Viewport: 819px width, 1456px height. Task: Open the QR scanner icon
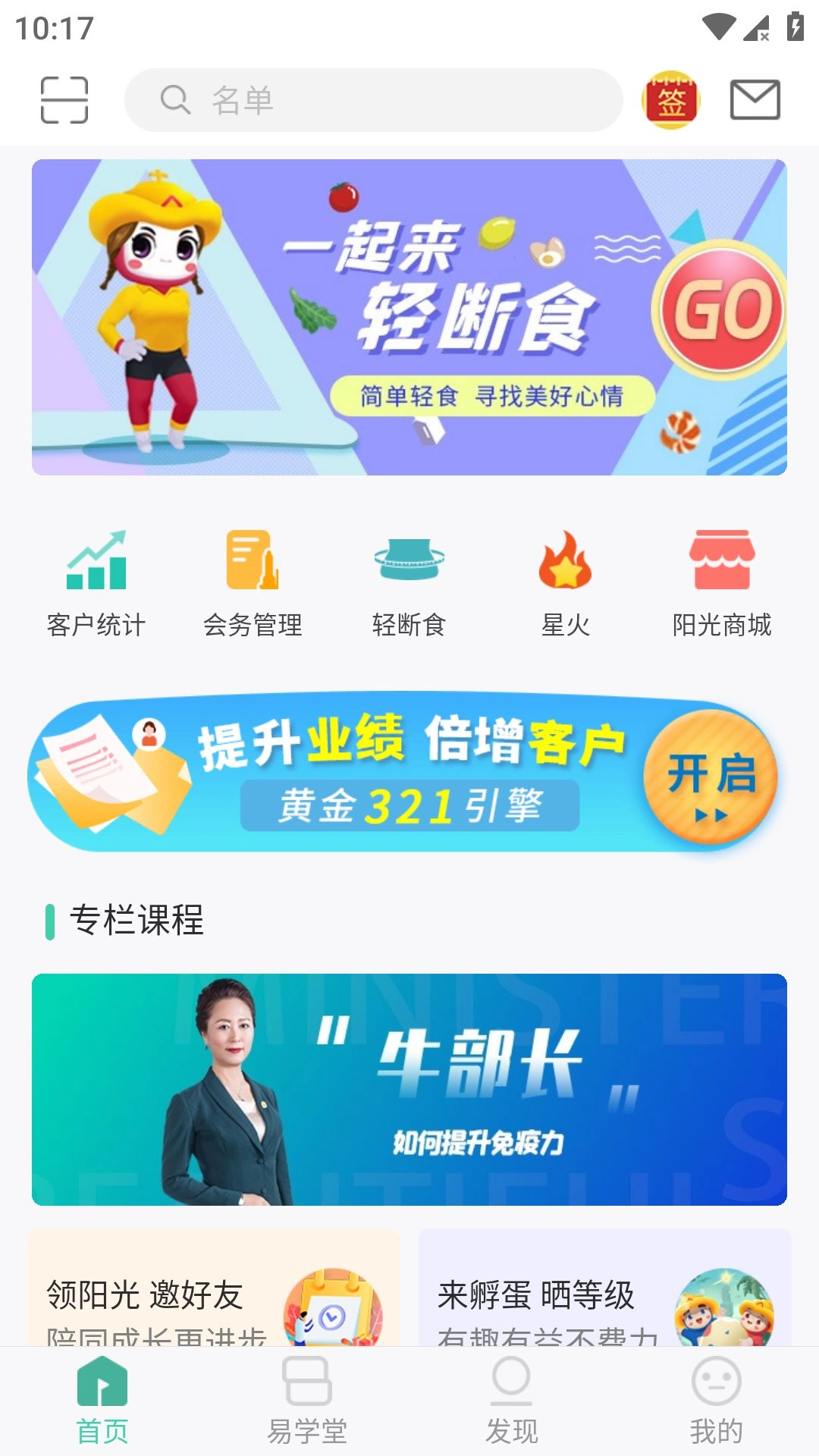tap(64, 98)
